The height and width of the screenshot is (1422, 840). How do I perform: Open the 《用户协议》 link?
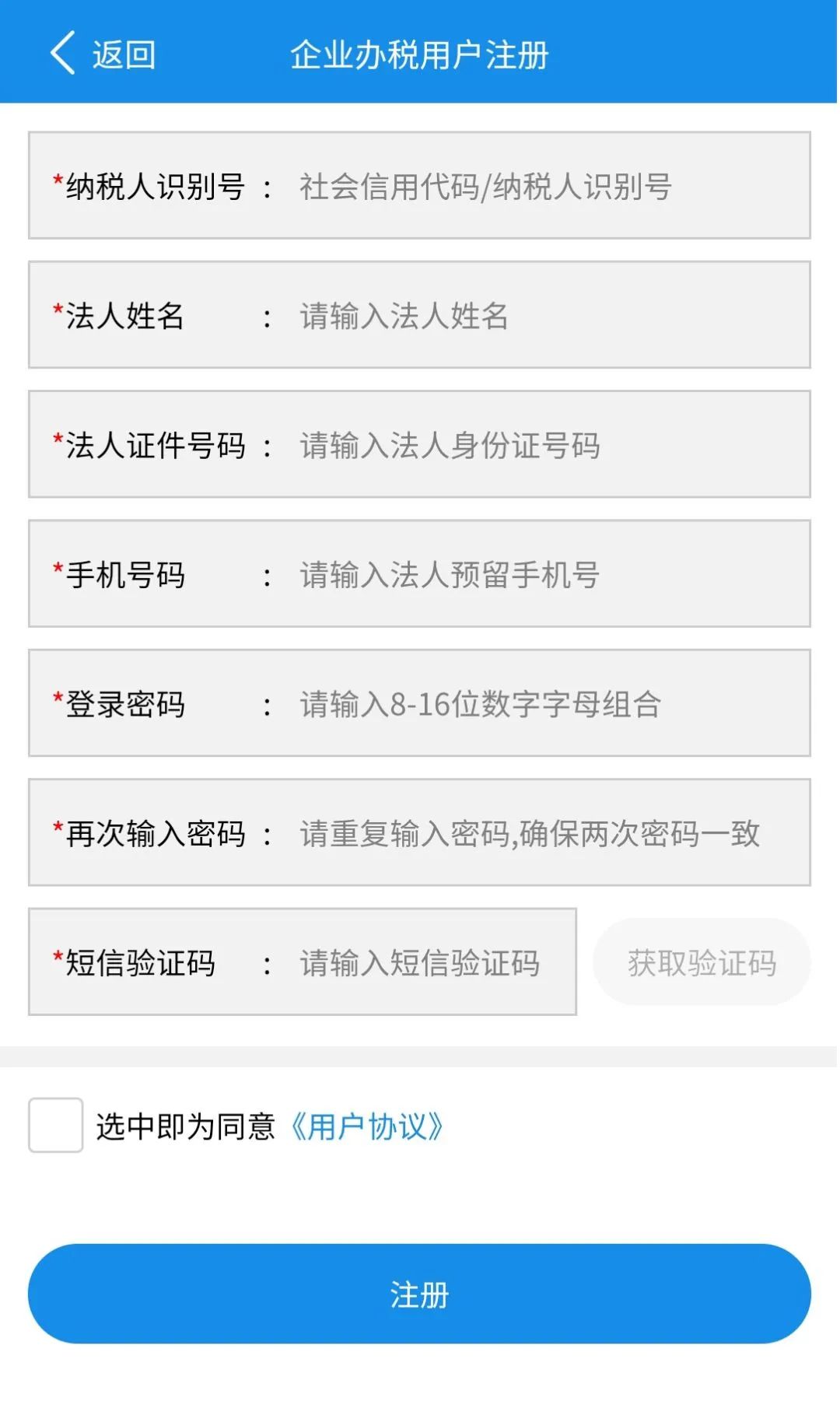coord(367,1126)
